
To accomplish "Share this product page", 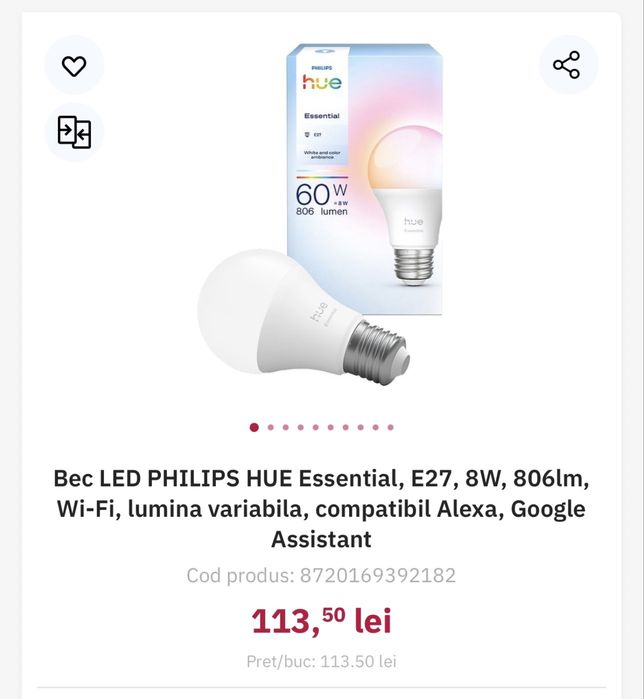I will click(566, 66).
